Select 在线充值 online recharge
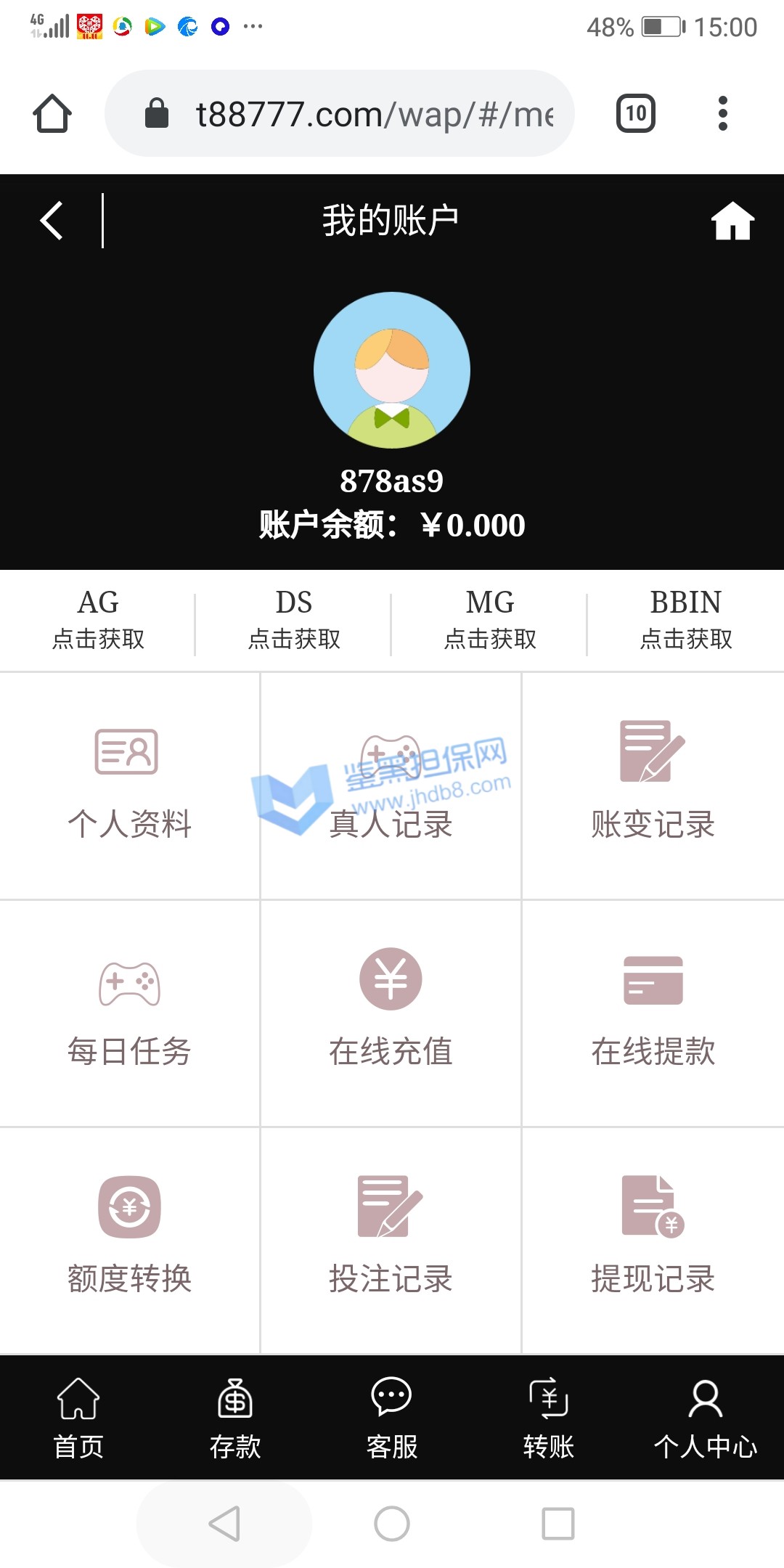 (x=391, y=1013)
